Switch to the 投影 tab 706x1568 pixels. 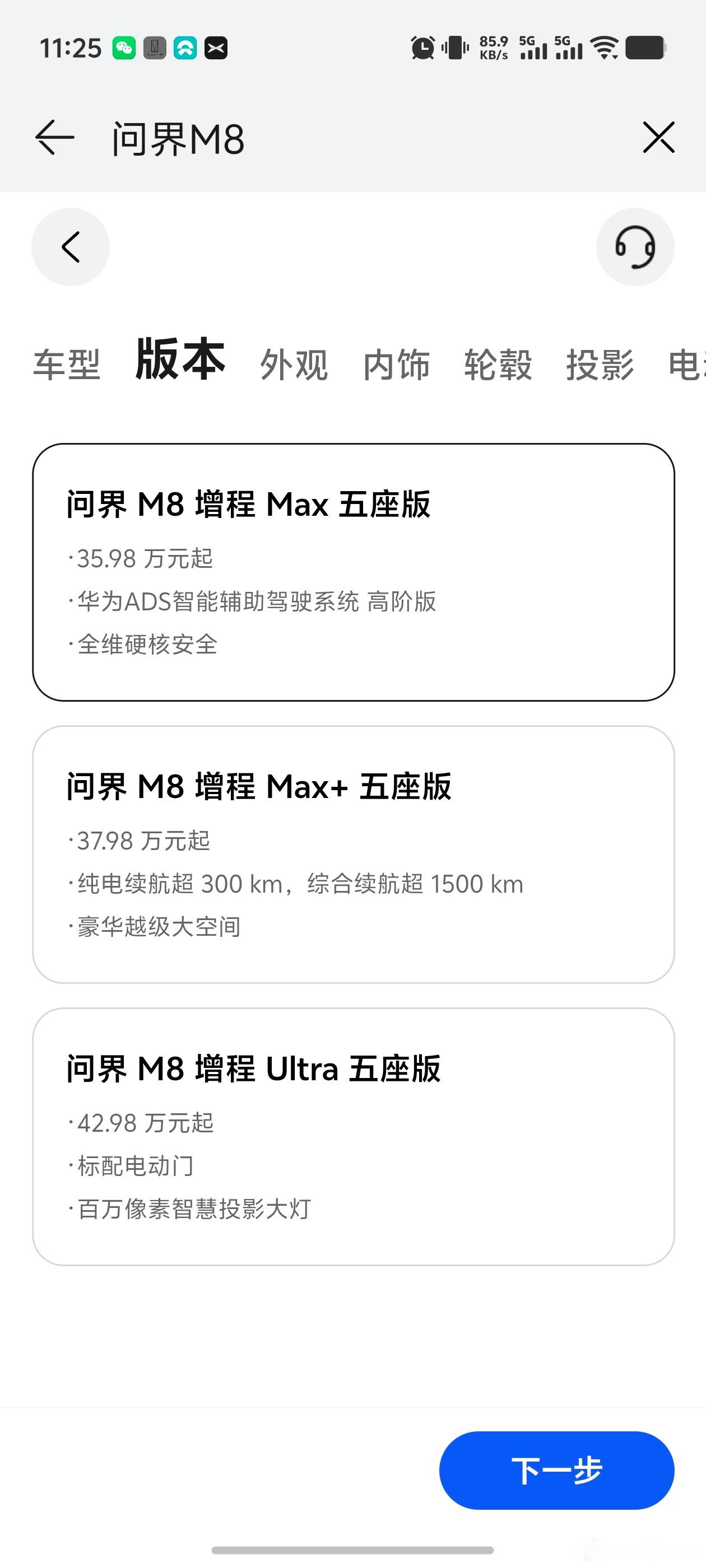[x=600, y=365]
